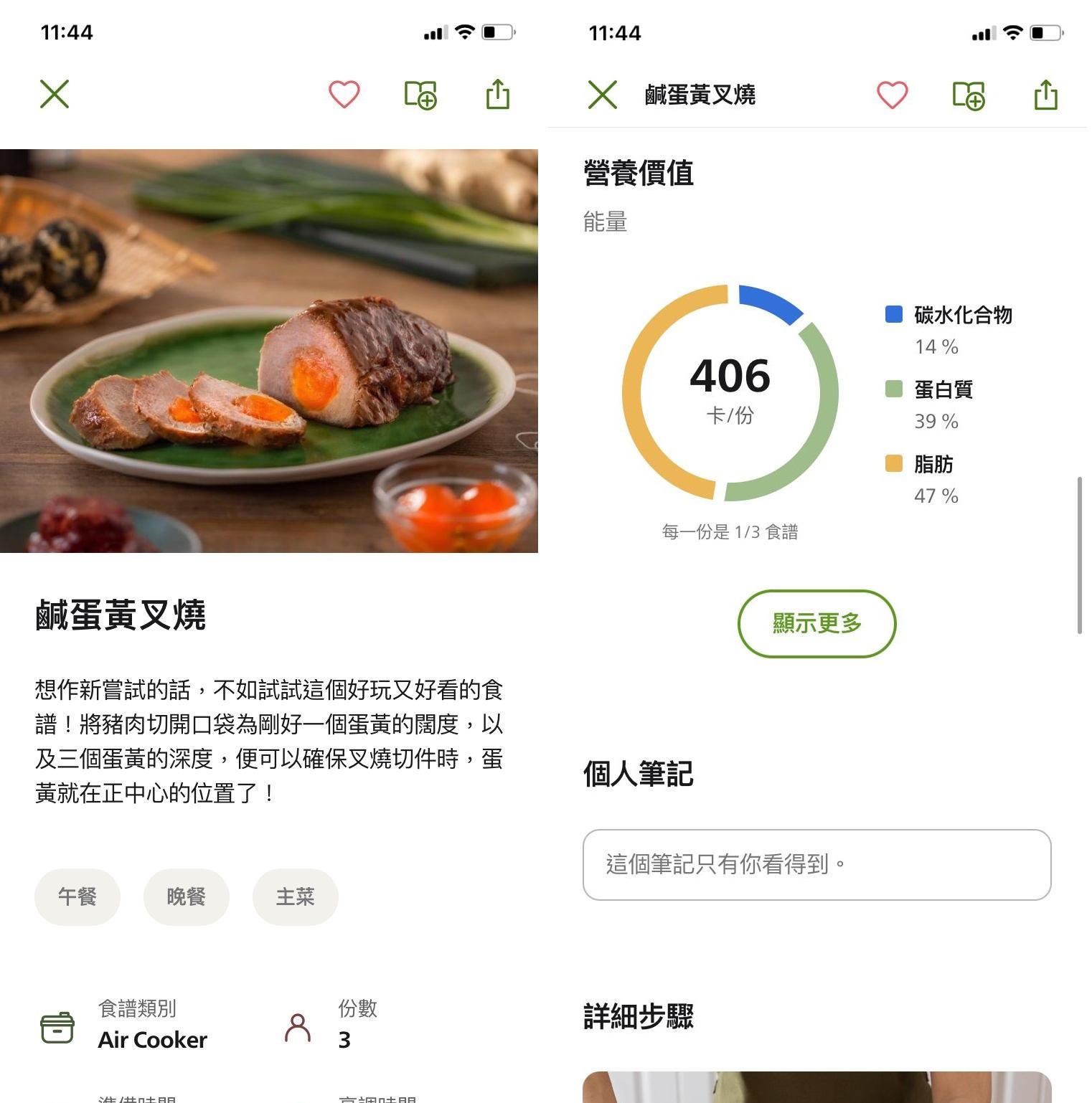Share the recipe from the dish photo screen

[x=498, y=94]
